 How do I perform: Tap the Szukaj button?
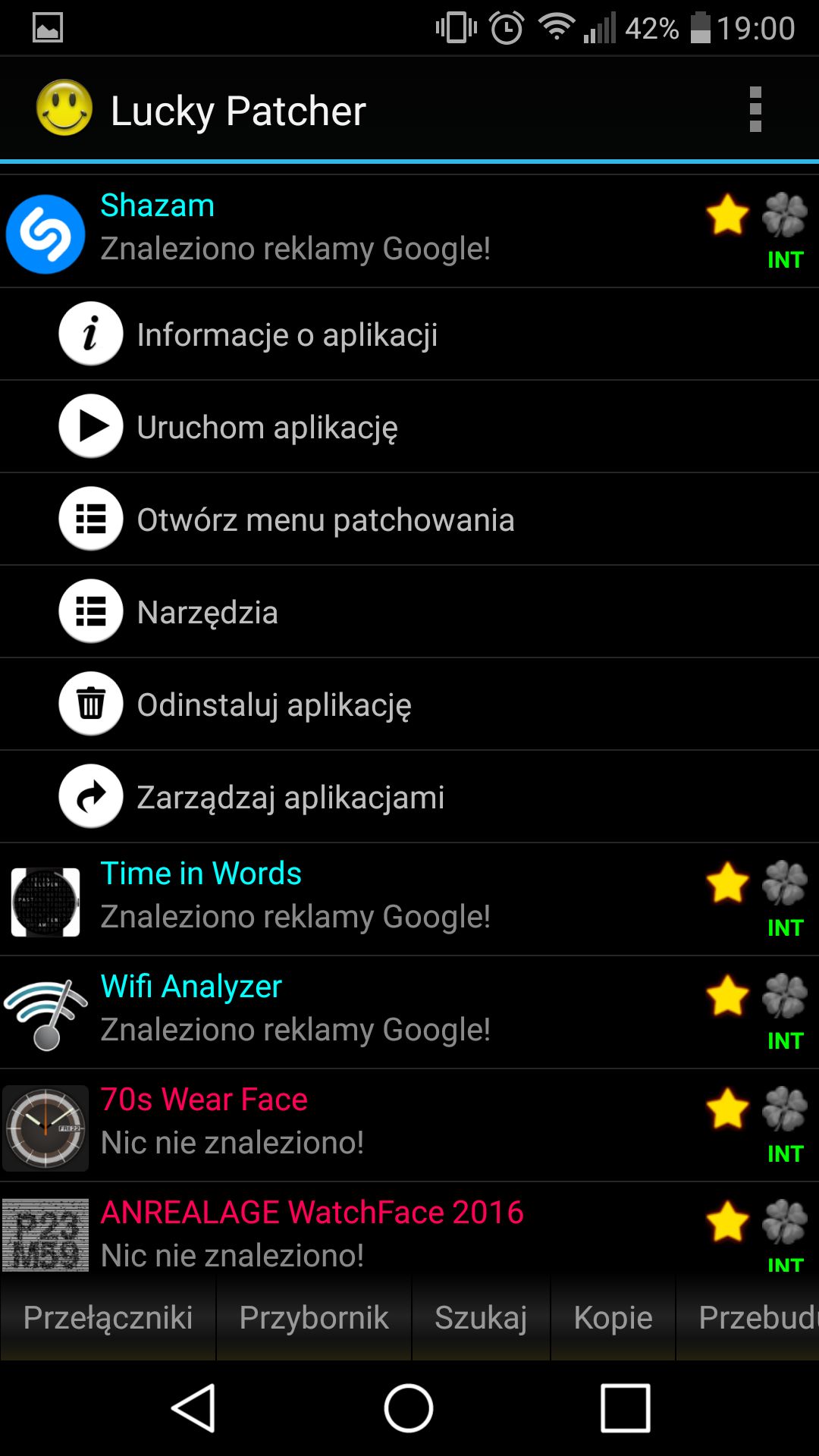(481, 1318)
